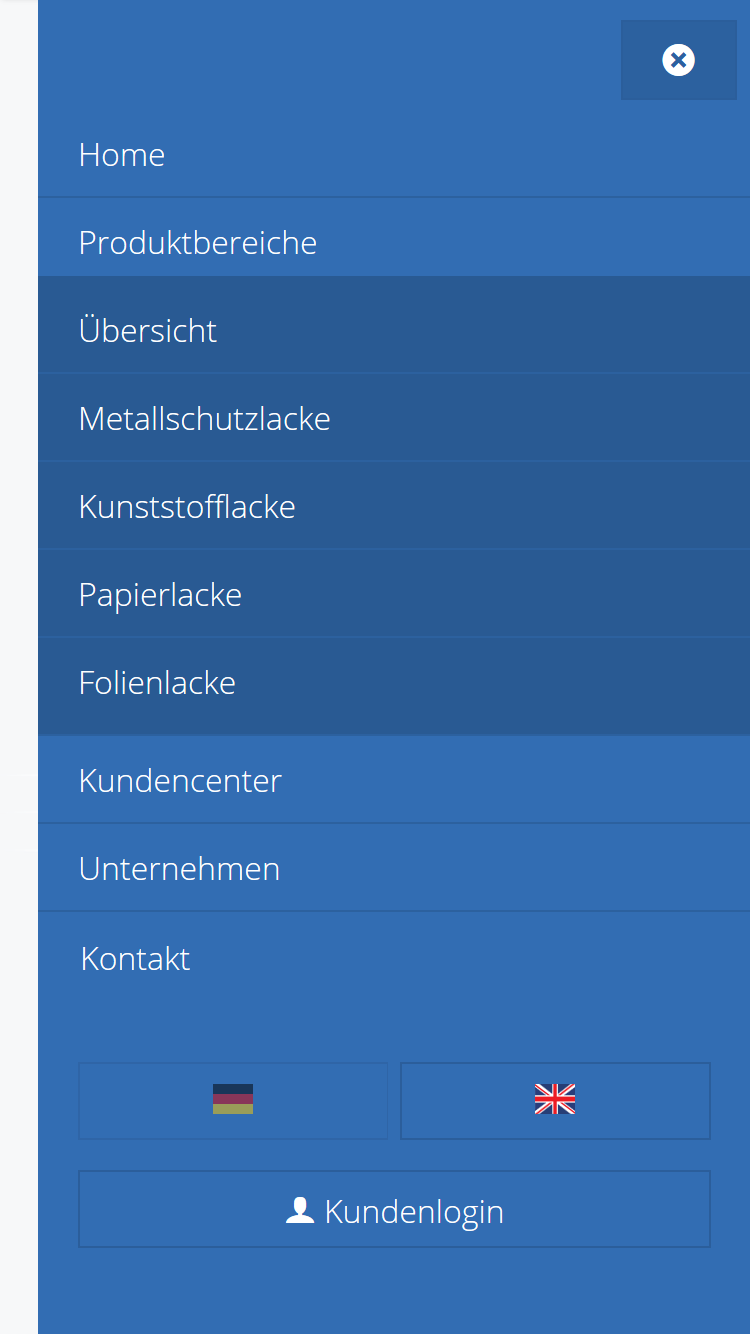Image resolution: width=750 pixels, height=1334 pixels.
Task: Choose Folienlacke
Action: [x=394, y=682]
